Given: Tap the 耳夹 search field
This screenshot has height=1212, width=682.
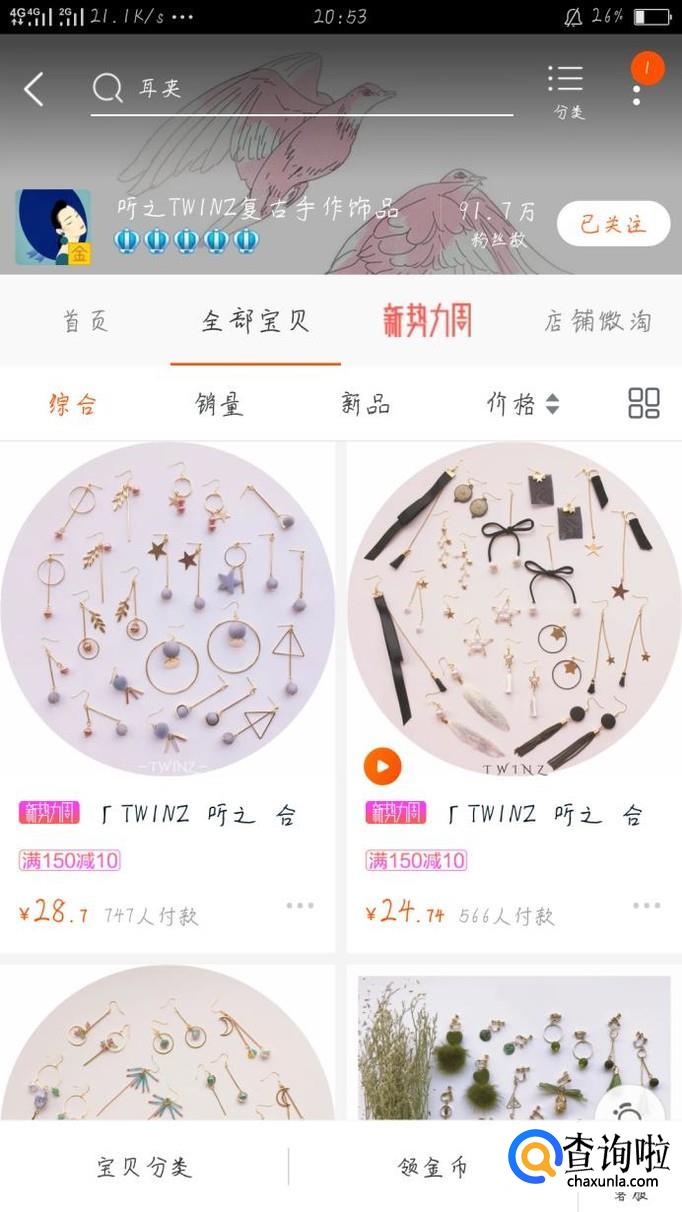Looking at the screenshot, I should (300, 89).
